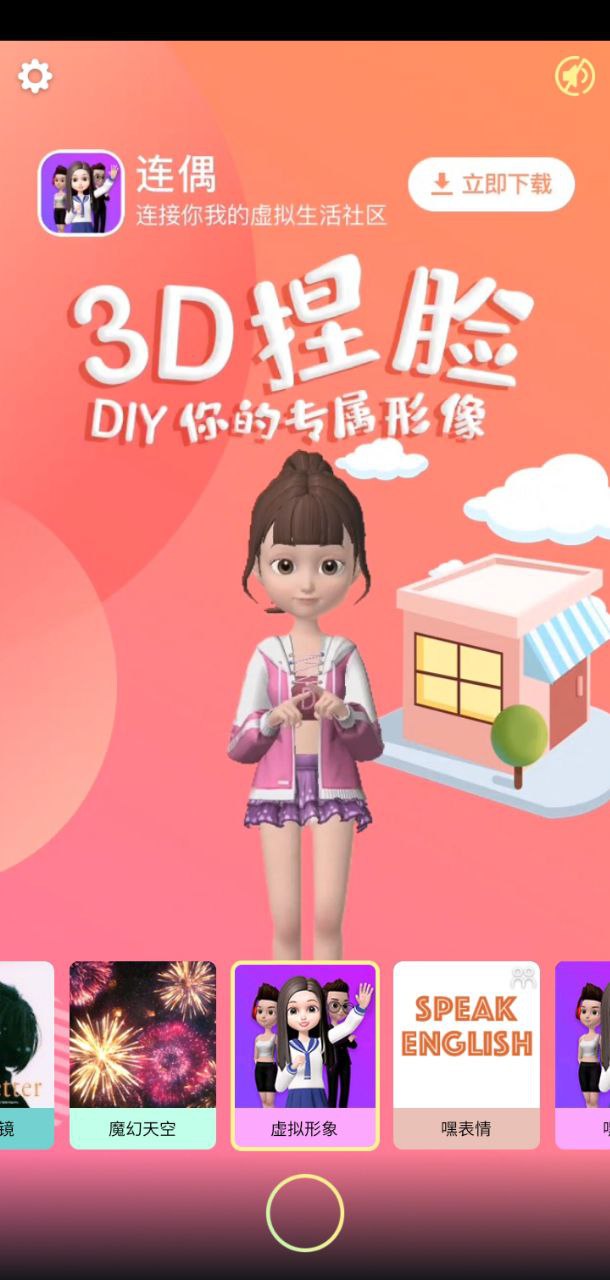Open the 连偶 app icon
Viewport: 610px width, 1280px height.
[x=80, y=193]
